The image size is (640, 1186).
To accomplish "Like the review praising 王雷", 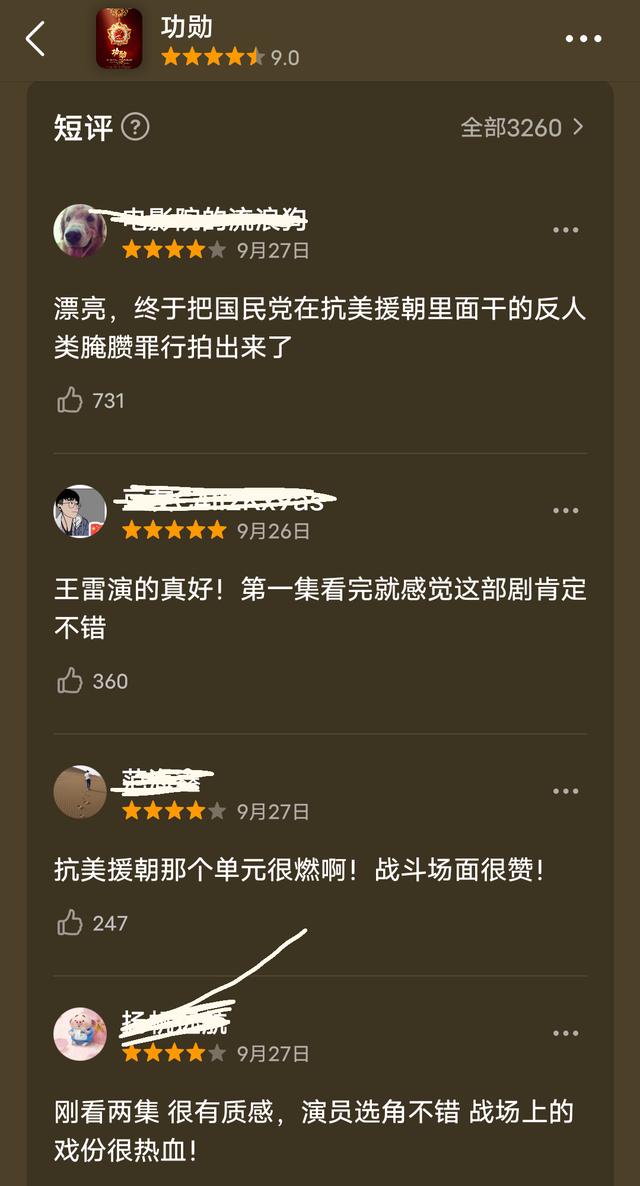I will pyautogui.click(x=70, y=682).
